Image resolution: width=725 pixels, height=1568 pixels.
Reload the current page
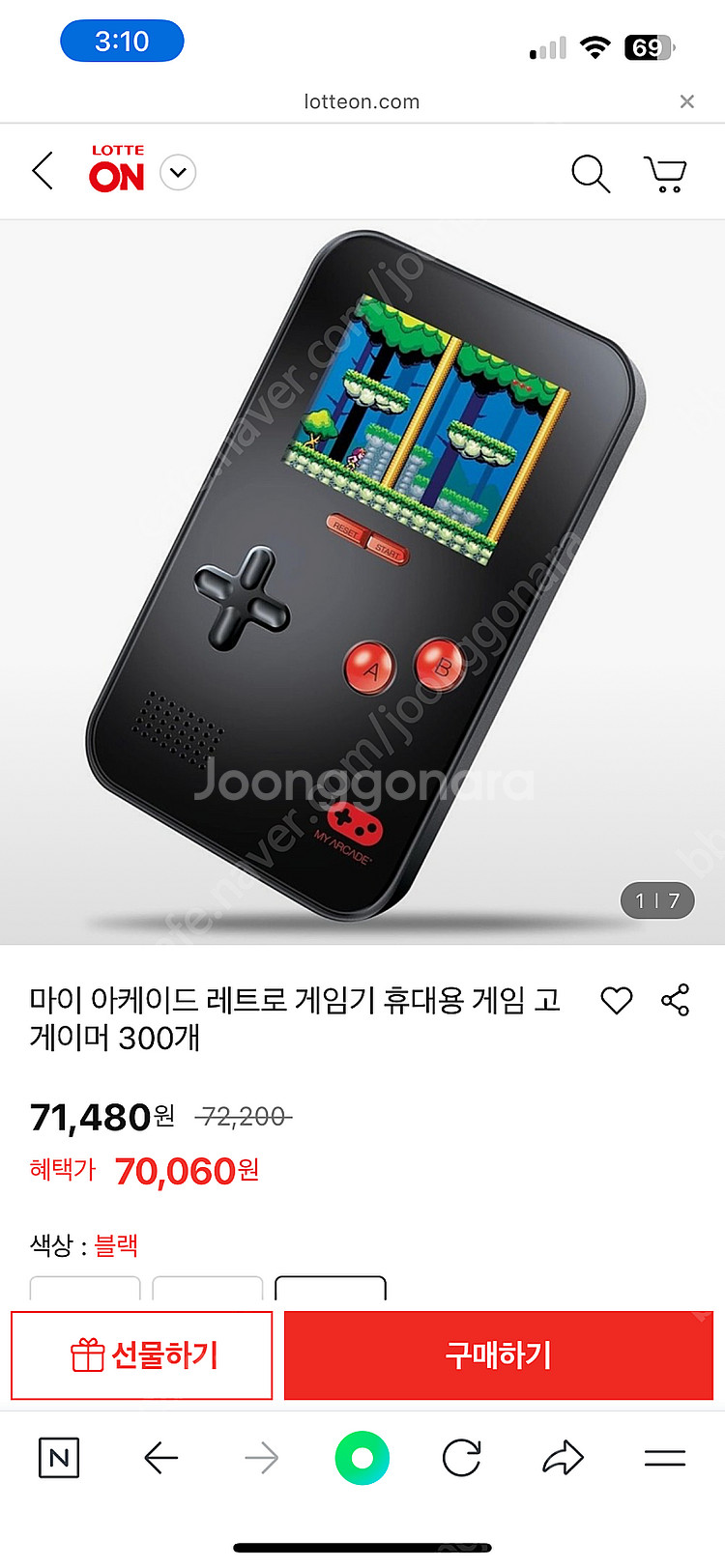pyautogui.click(x=462, y=1458)
